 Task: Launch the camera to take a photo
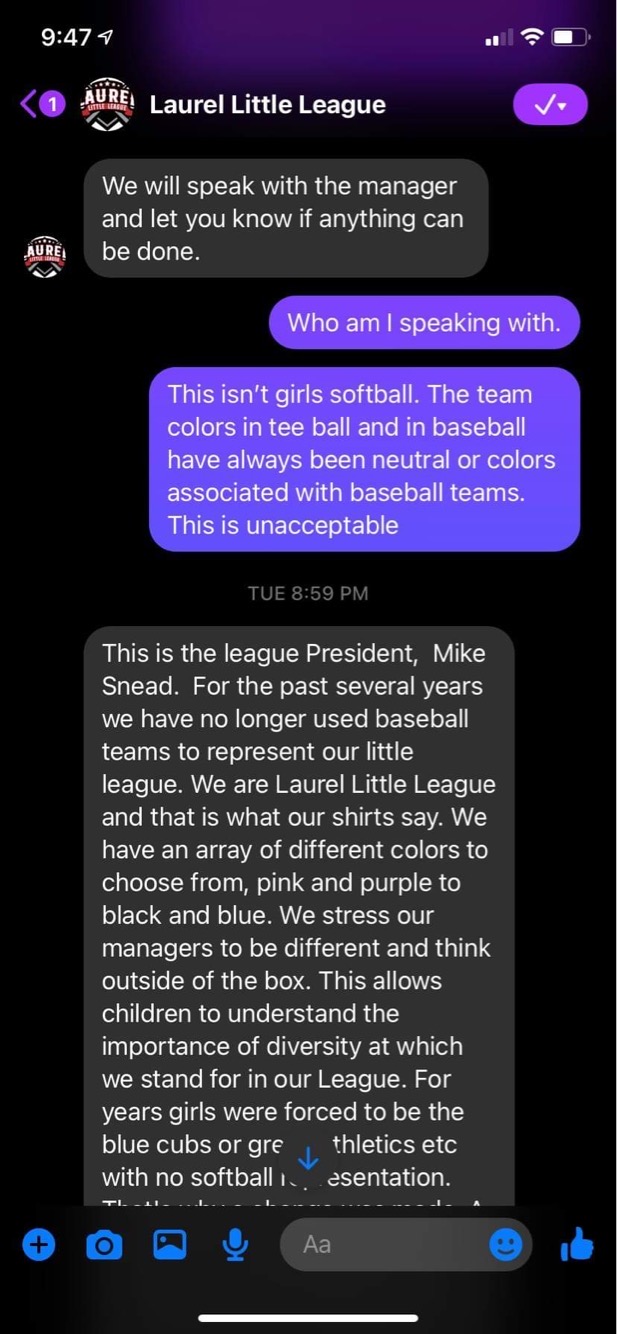[104, 1245]
